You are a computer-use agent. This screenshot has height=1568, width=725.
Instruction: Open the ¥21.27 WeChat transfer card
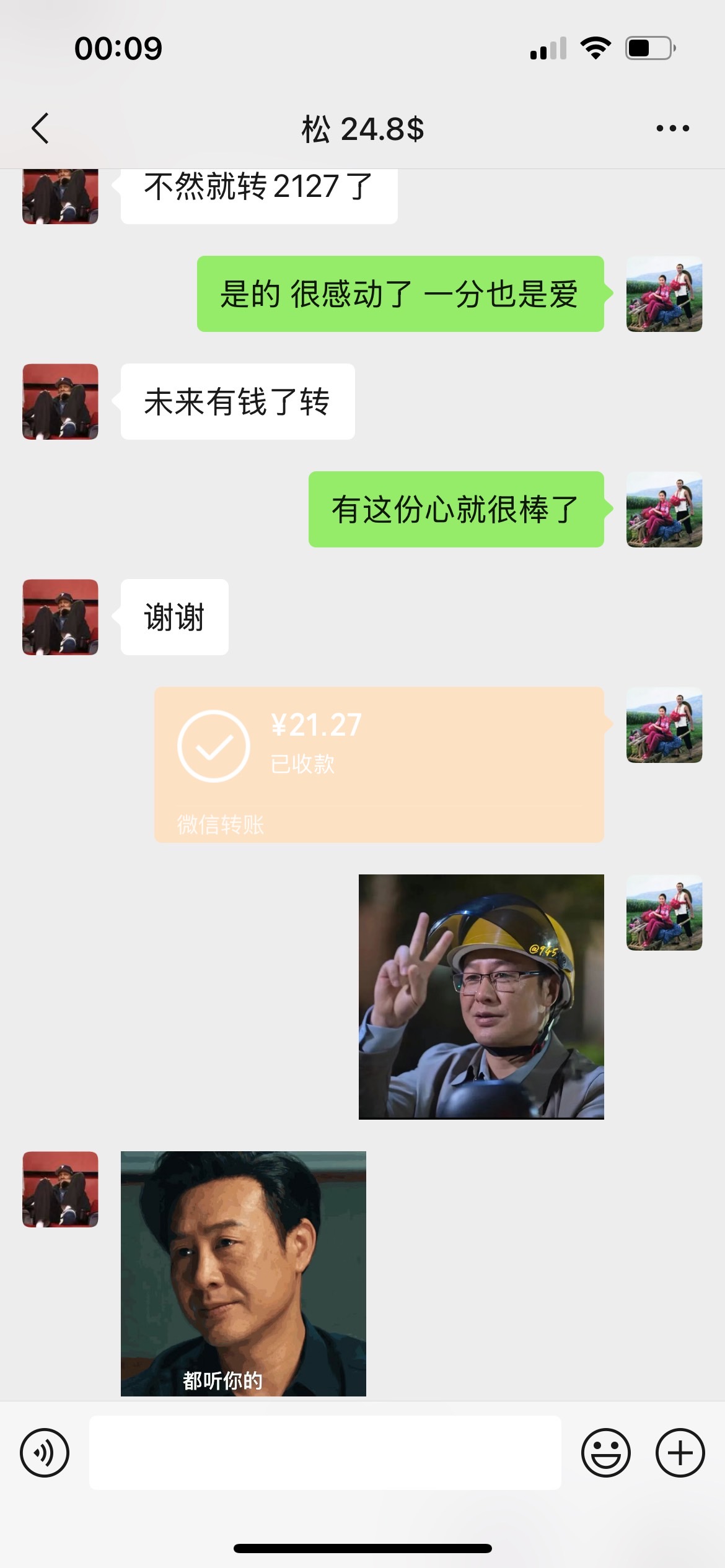[379, 764]
